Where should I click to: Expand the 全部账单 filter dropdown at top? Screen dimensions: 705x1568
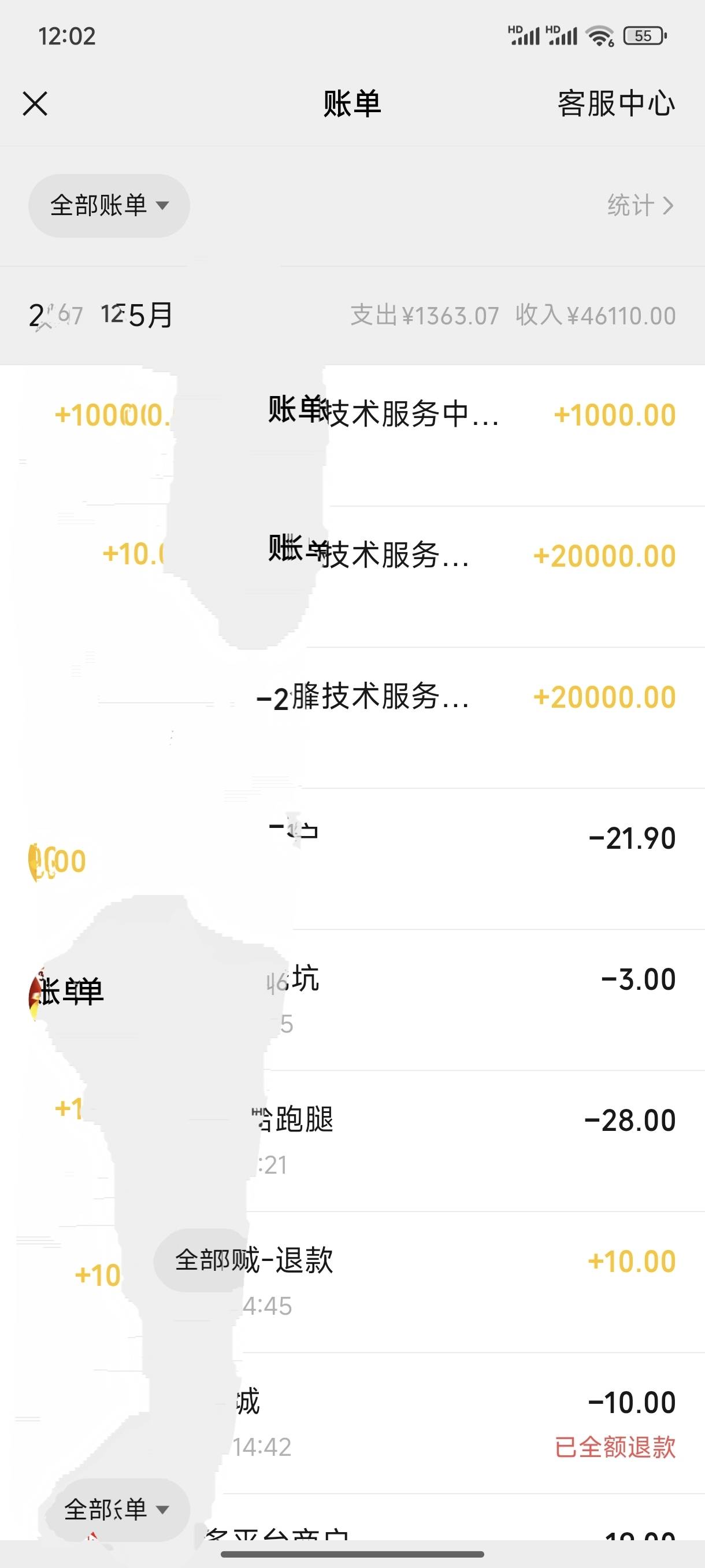[x=109, y=206]
